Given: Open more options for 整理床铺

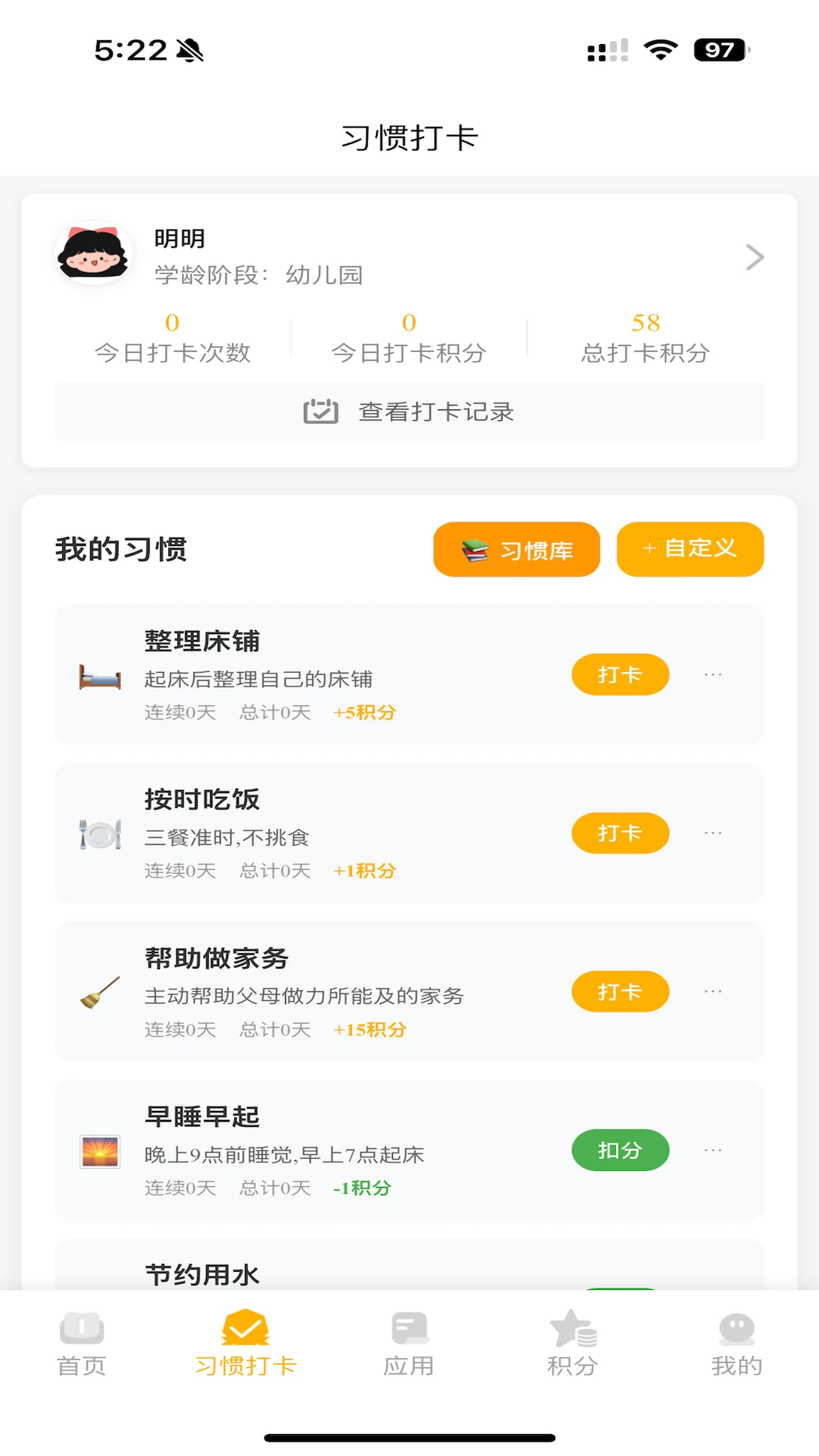Looking at the screenshot, I should click(713, 674).
